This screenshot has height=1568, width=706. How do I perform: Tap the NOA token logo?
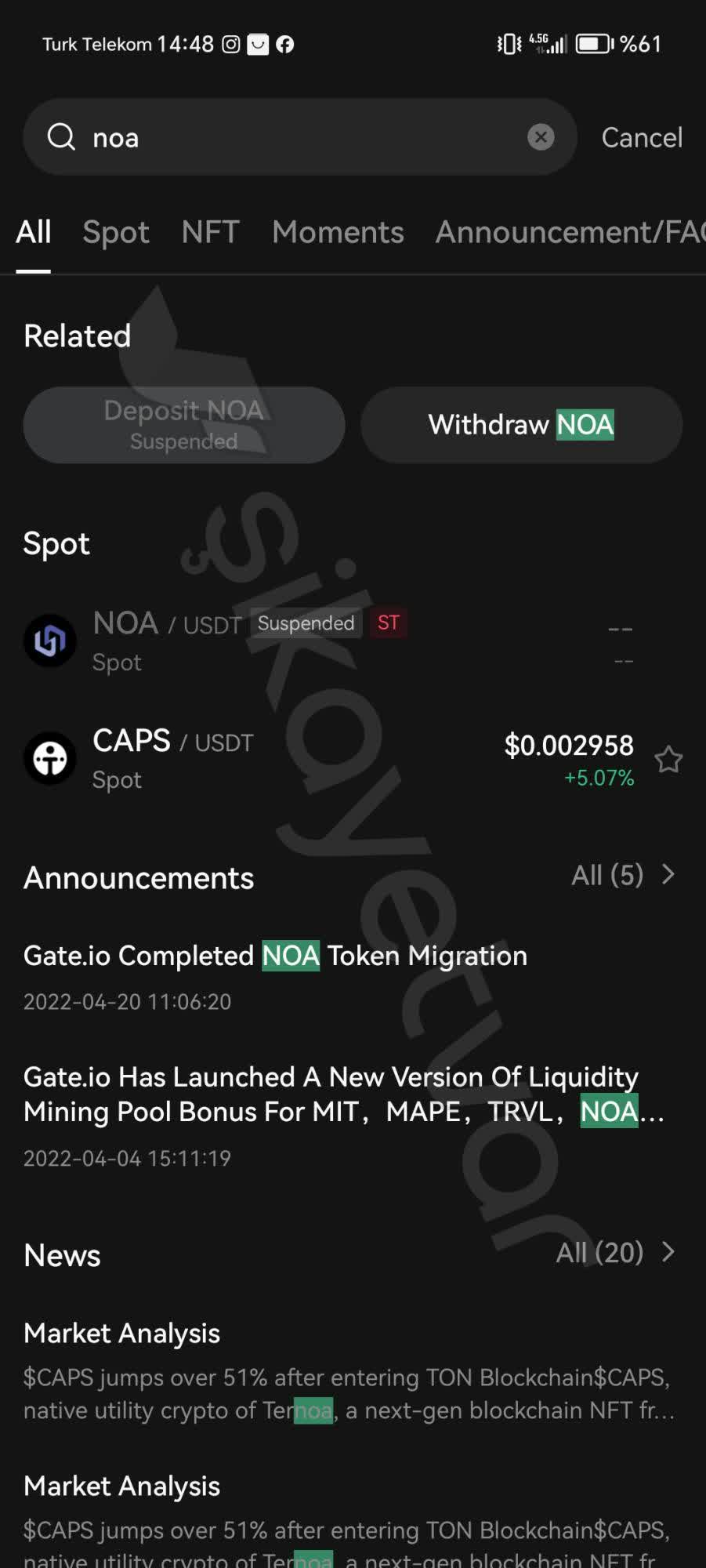(x=49, y=641)
